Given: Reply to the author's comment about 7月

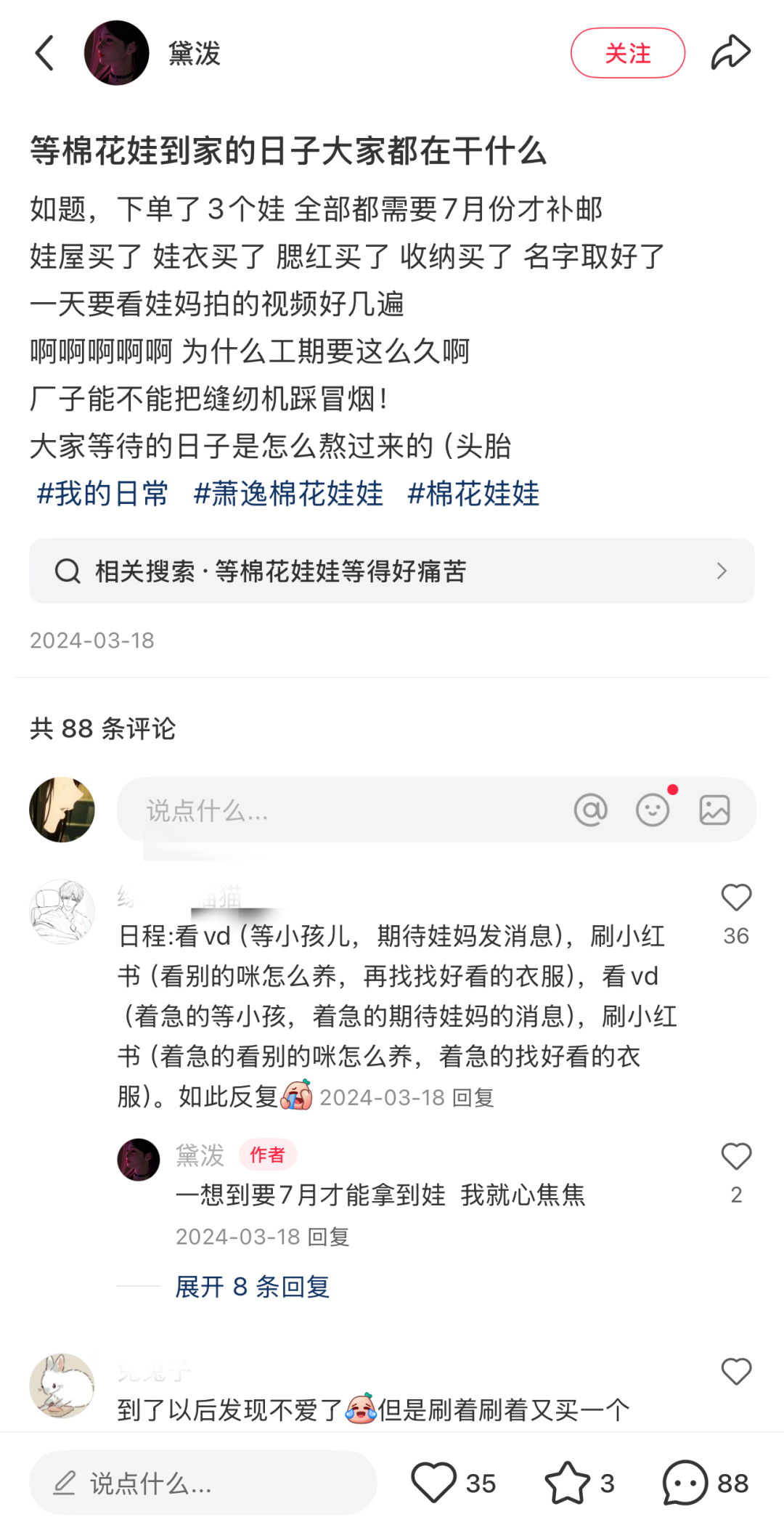Looking at the screenshot, I should click(329, 1237).
